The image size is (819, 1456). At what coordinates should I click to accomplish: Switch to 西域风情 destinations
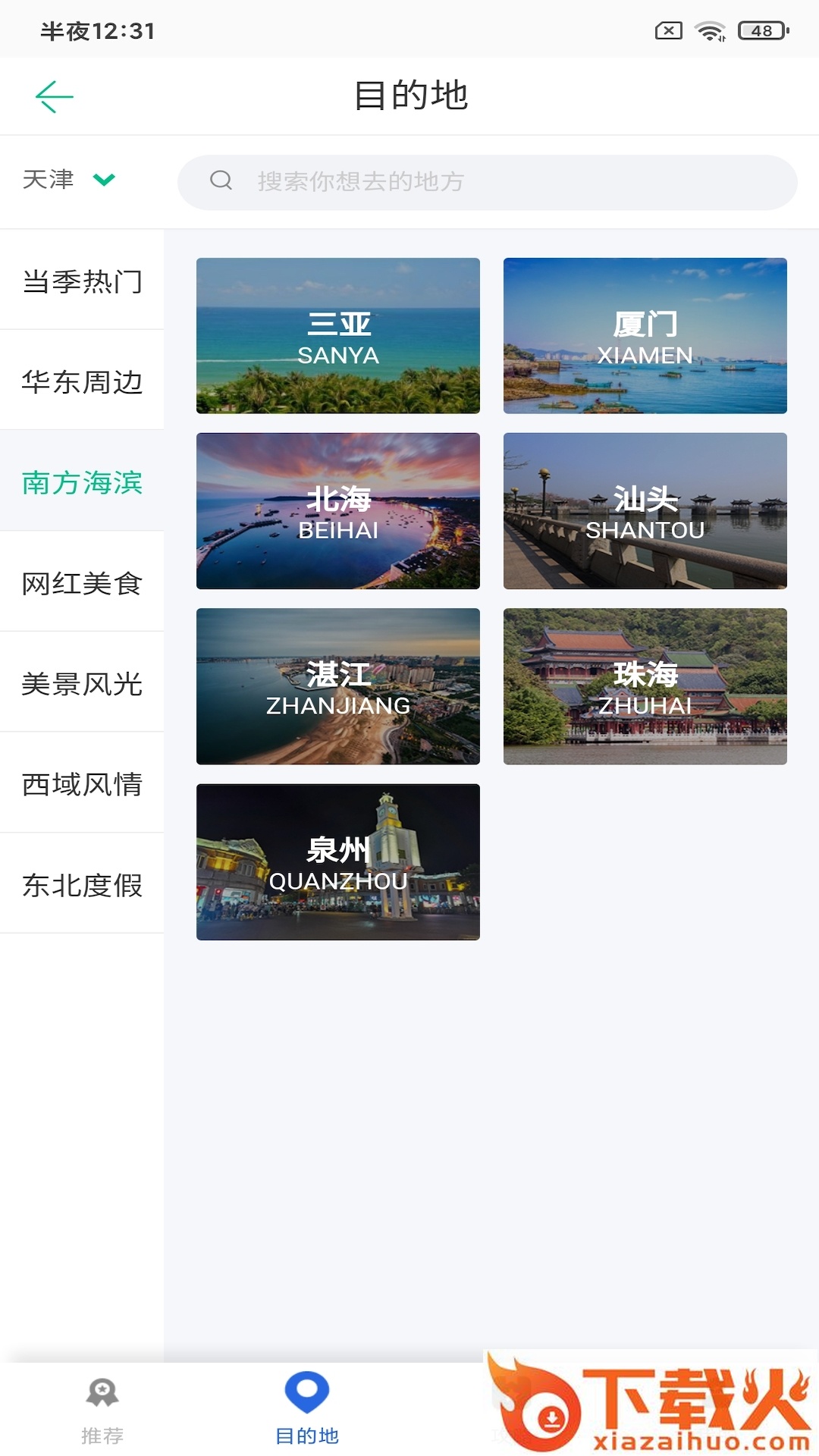point(82,783)
